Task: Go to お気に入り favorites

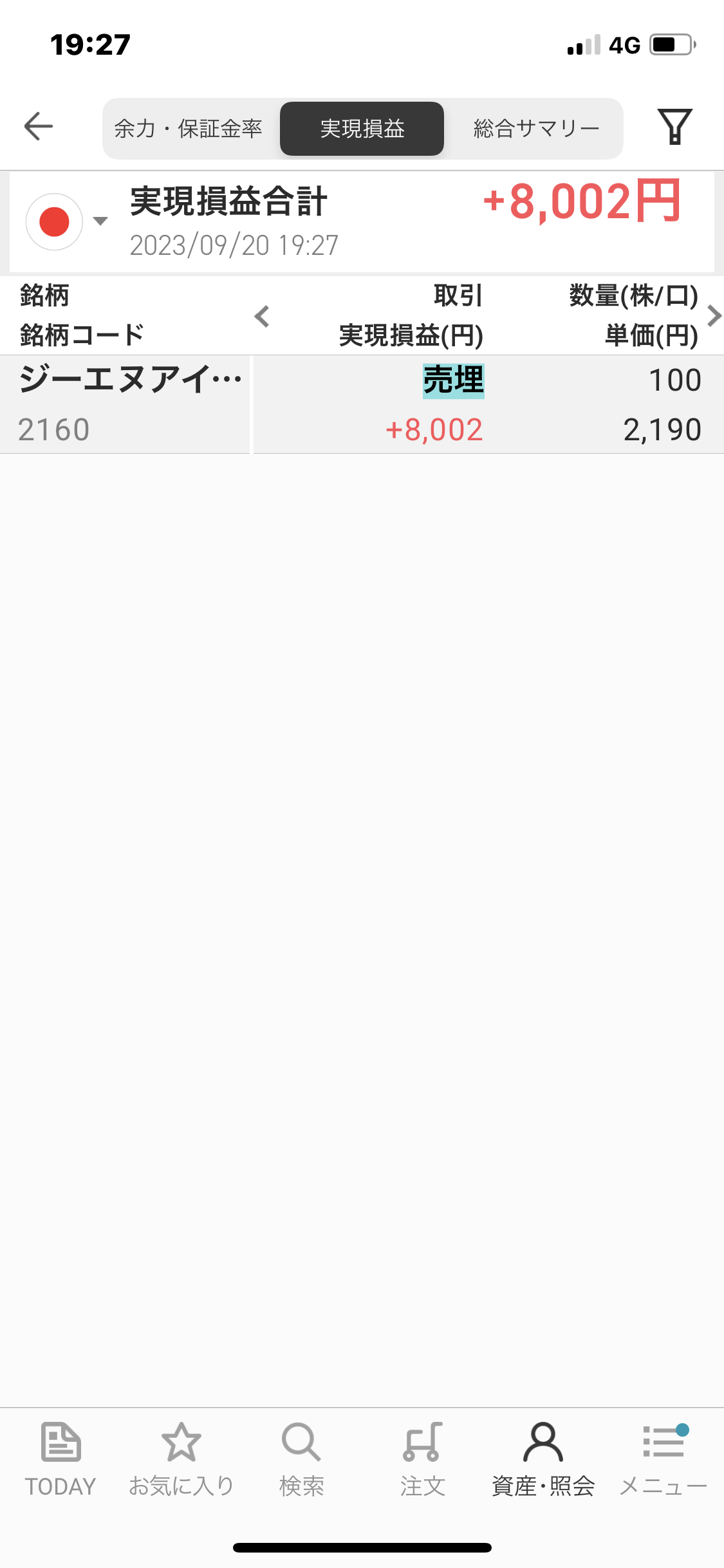Action: 181,1460
